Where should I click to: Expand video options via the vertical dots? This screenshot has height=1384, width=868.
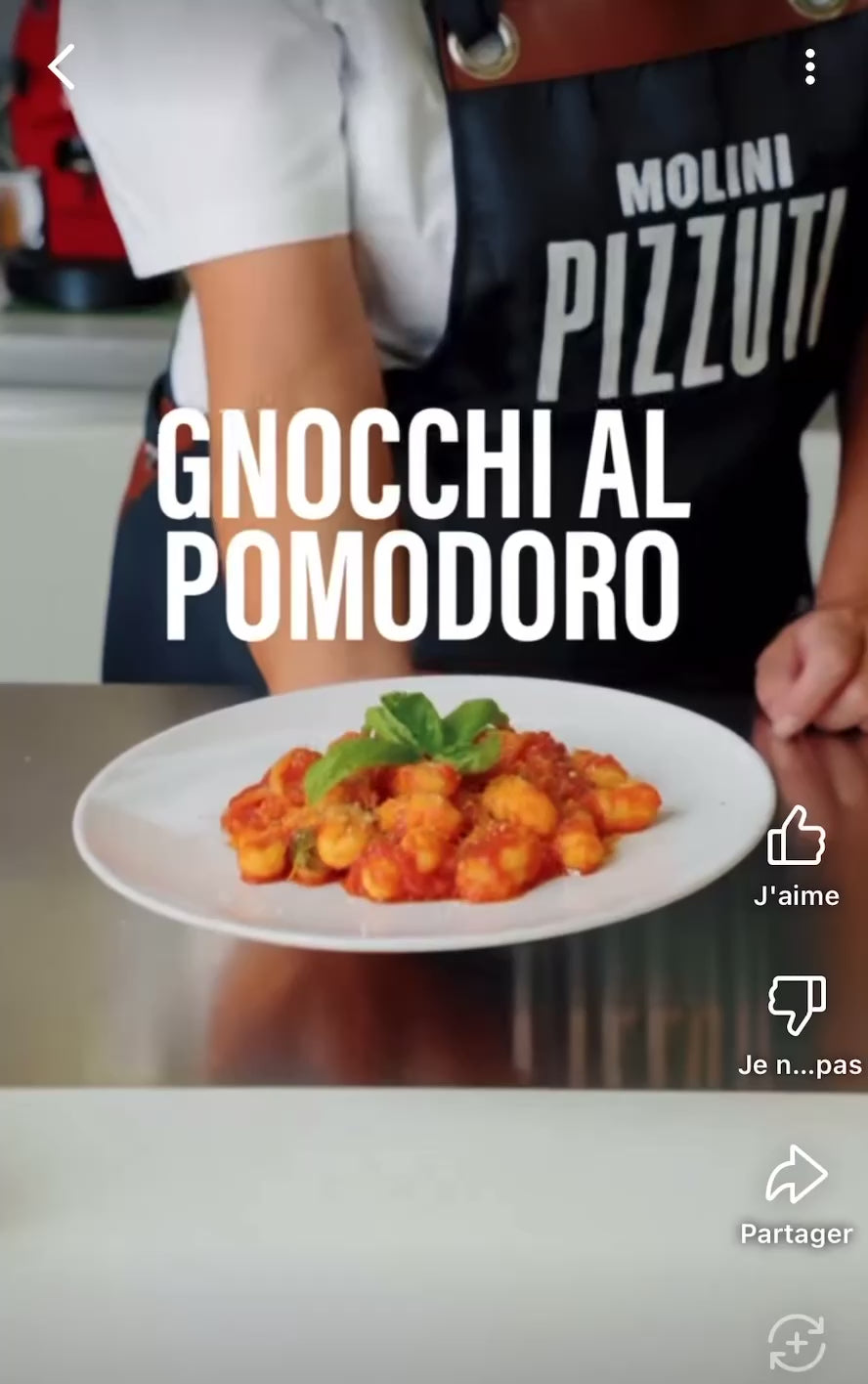tap(808, 65)
